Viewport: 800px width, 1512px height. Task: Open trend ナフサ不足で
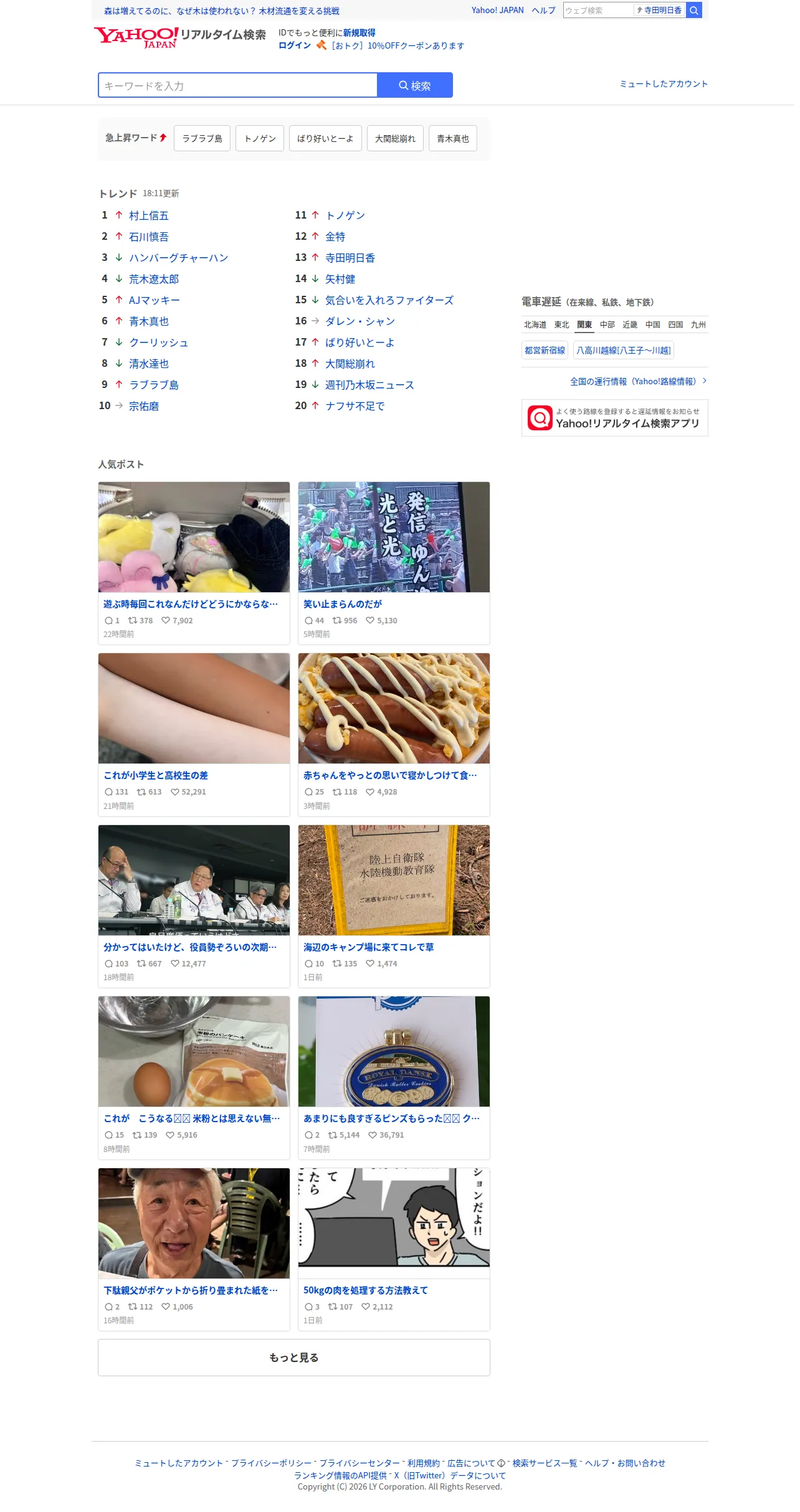click(x=355, y=406)
